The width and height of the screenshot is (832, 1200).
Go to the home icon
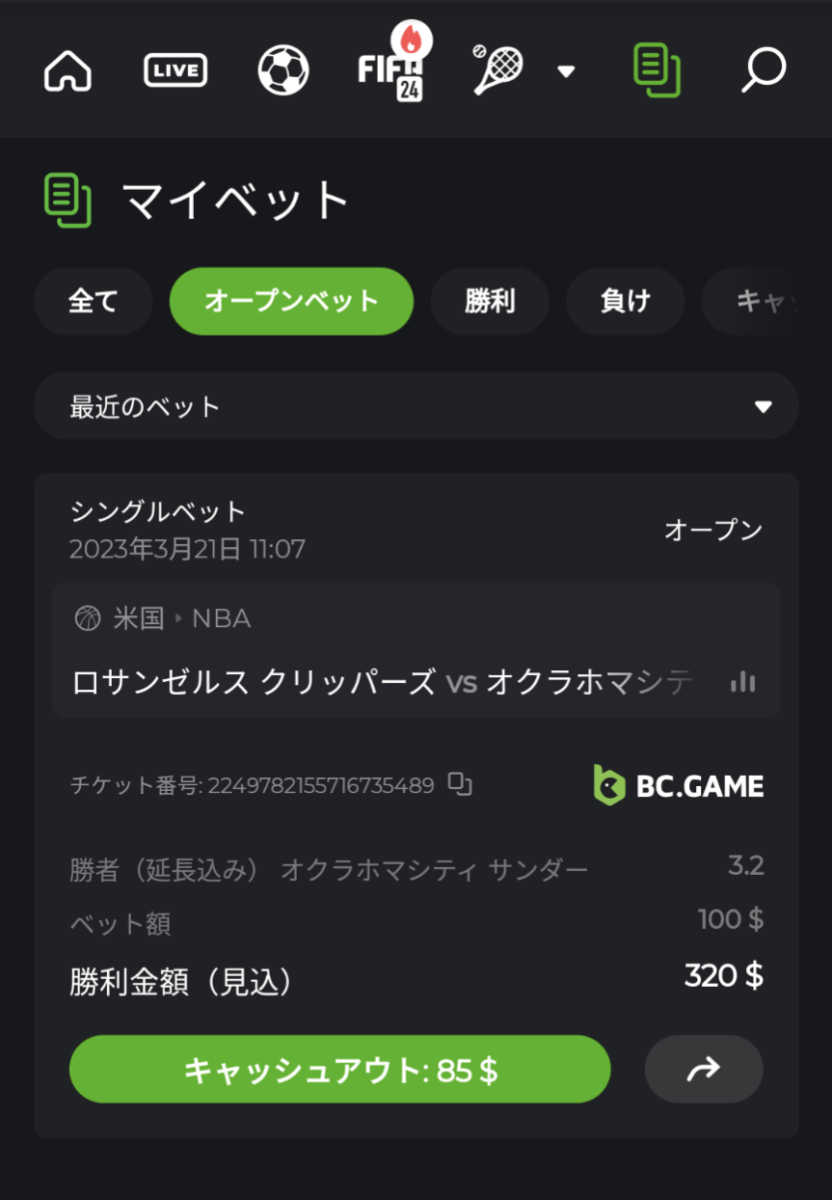pos(68,71)
